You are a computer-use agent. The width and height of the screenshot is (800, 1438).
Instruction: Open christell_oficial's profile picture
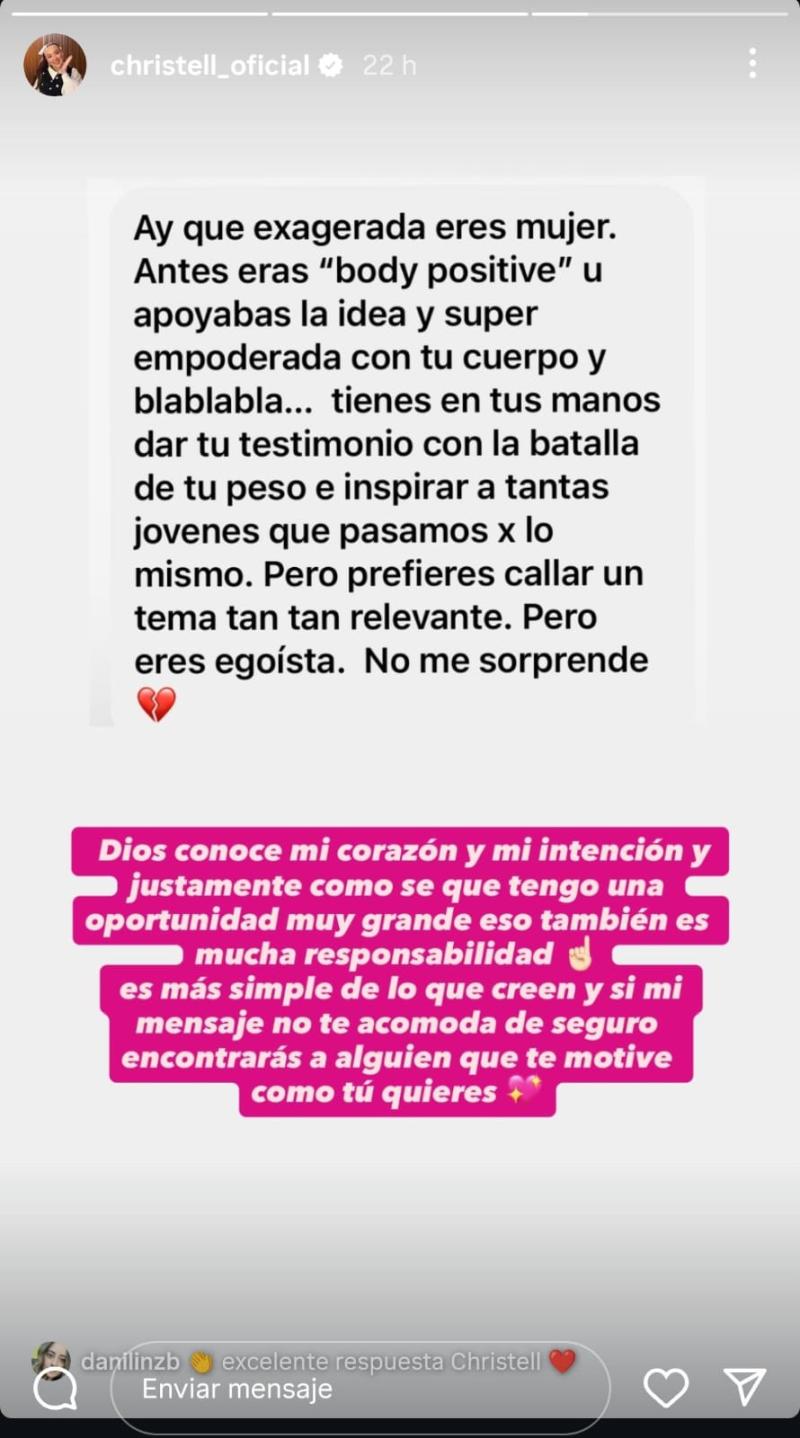[x=55, y=66]
